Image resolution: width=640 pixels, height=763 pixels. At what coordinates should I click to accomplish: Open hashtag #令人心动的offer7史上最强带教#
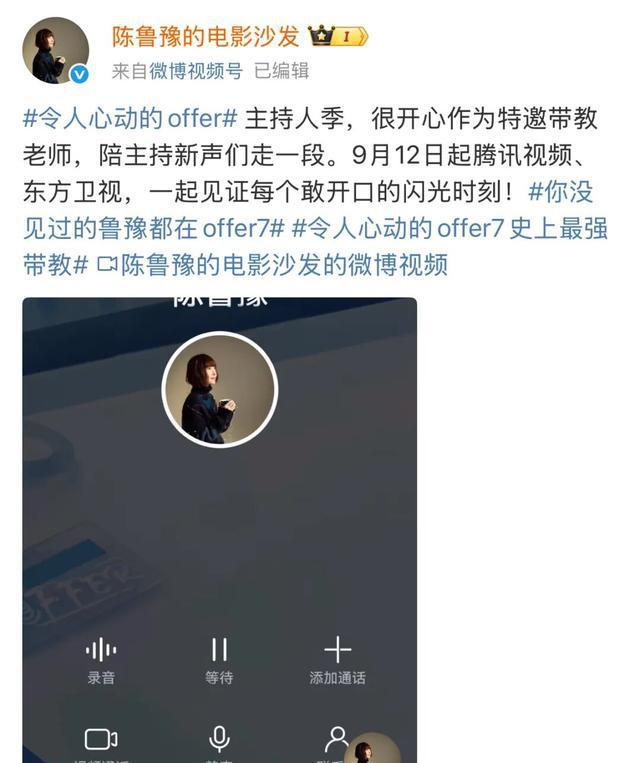[x=450, y=228]
